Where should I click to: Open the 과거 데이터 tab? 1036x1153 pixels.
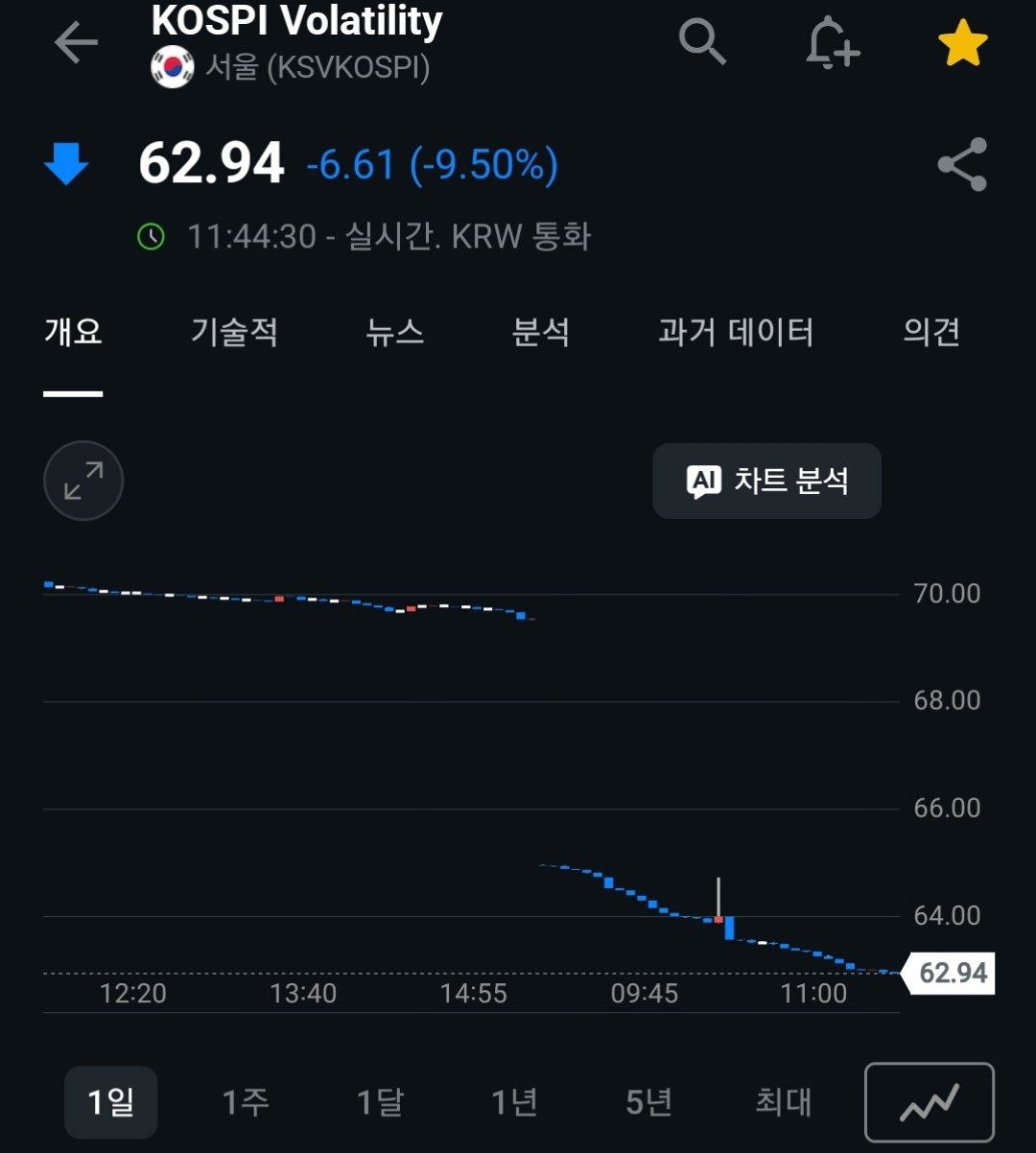(x=736, y=332)
